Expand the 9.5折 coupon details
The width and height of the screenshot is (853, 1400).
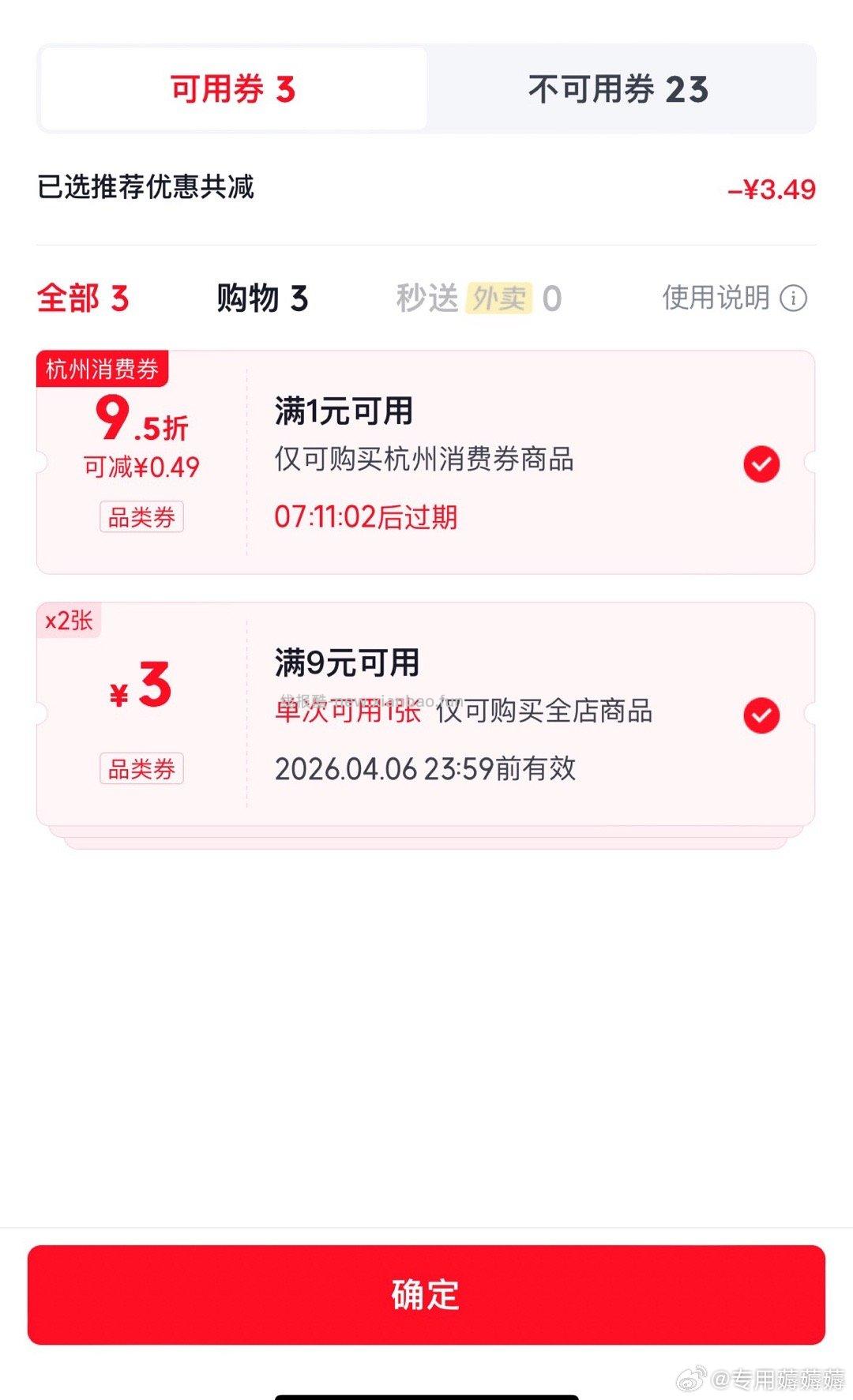[426, 460]
